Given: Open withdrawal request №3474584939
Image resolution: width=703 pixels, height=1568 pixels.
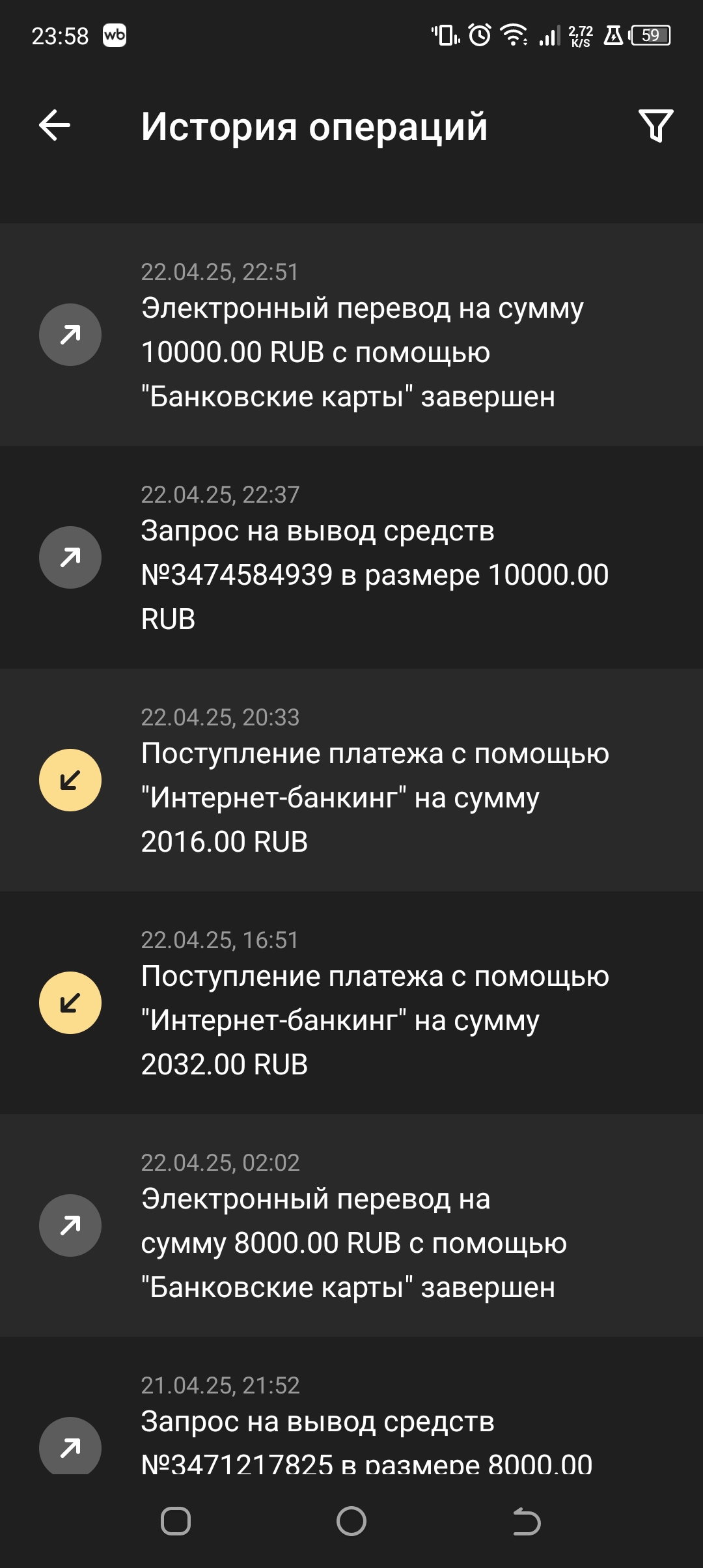Looking at the screenshot, I should [351, 557].
